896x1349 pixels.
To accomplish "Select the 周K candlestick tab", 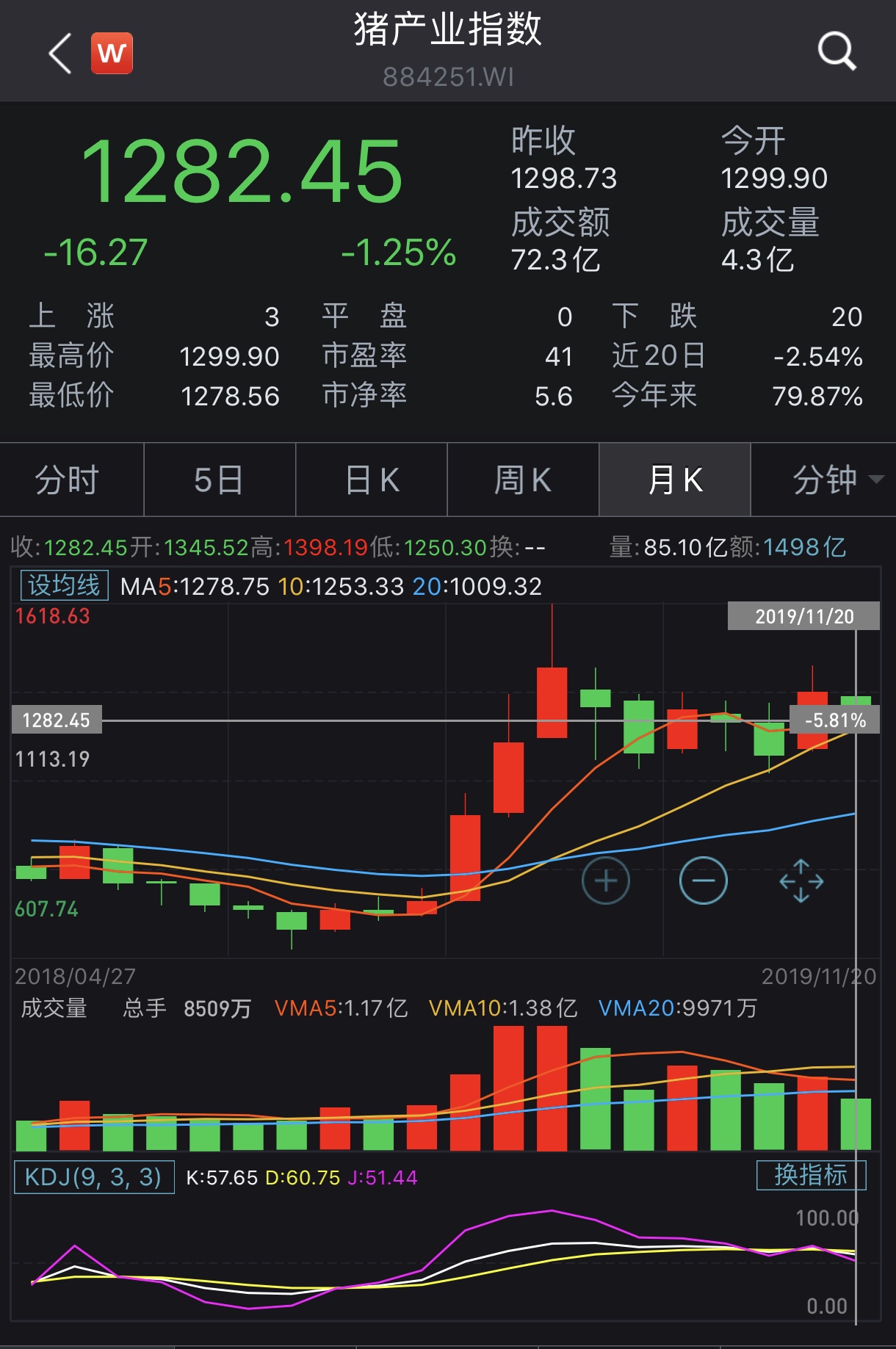I will click(x=523, y=480).
